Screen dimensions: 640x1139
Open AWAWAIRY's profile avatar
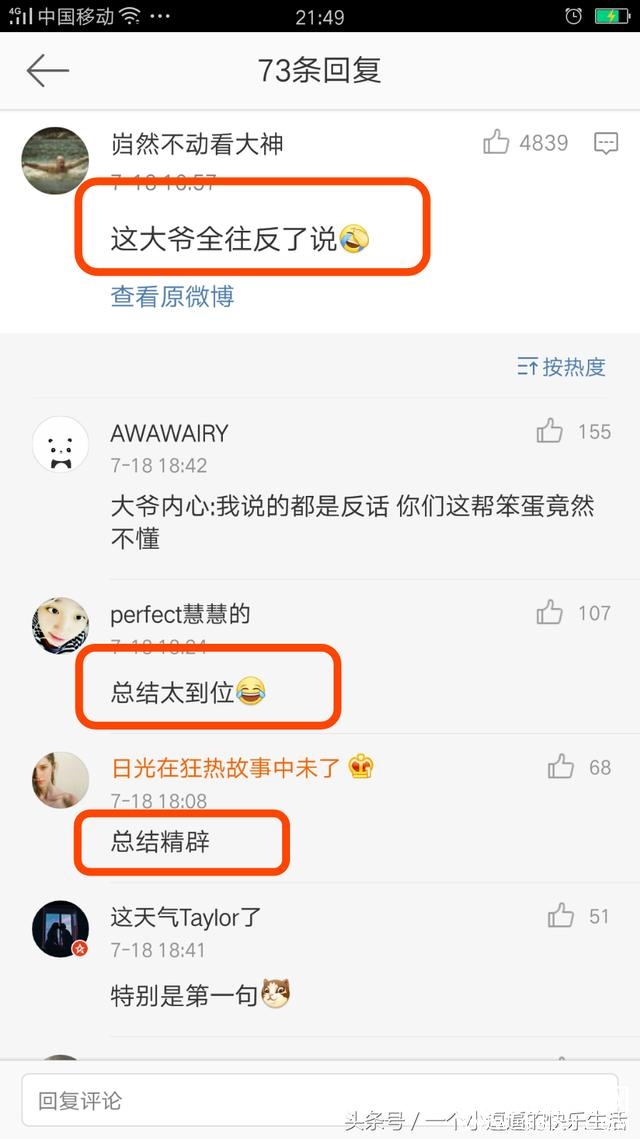pos(60,444)
